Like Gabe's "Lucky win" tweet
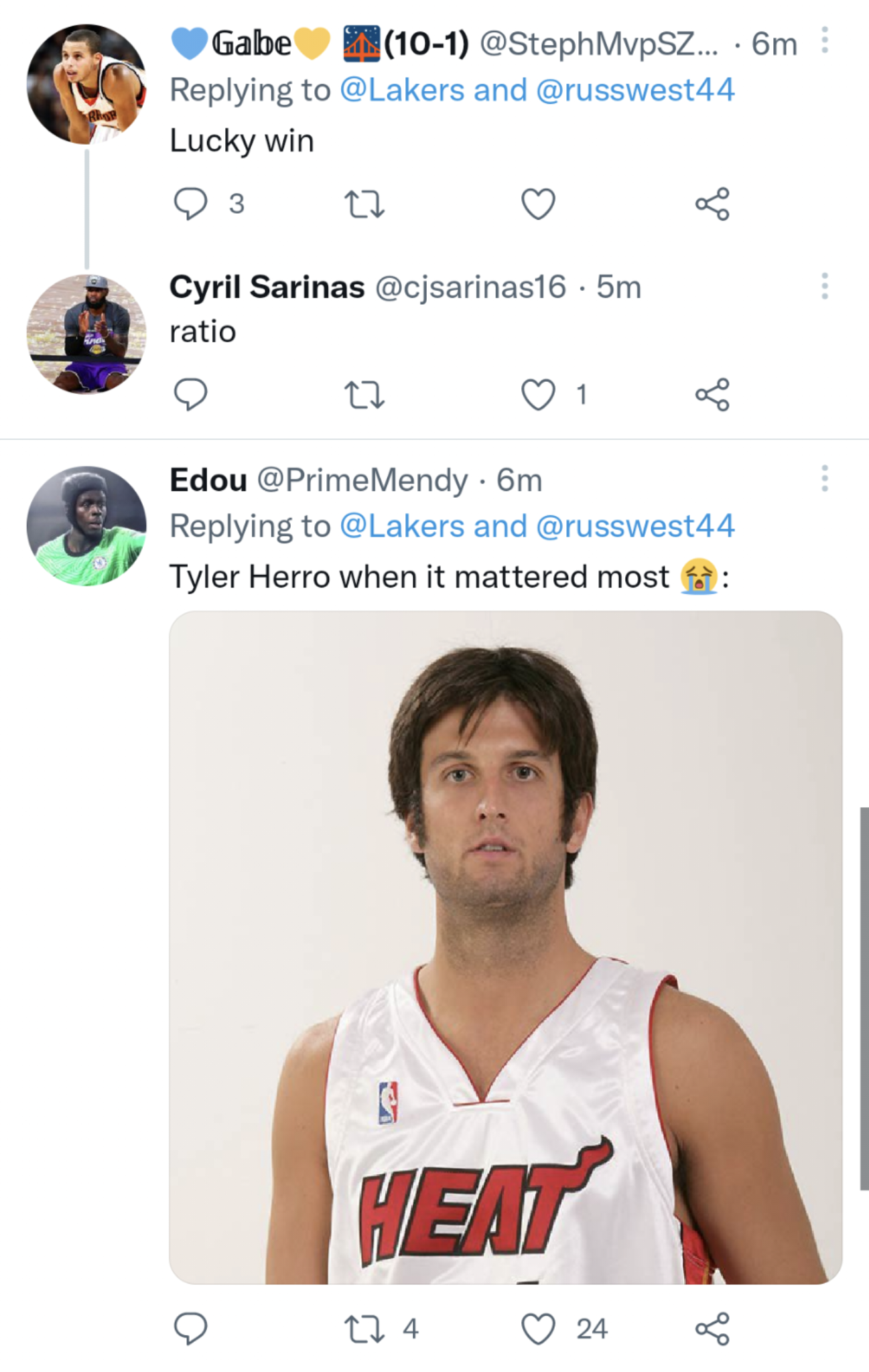The width and height of the screenshot is (869, 1372). pos(537,204)
